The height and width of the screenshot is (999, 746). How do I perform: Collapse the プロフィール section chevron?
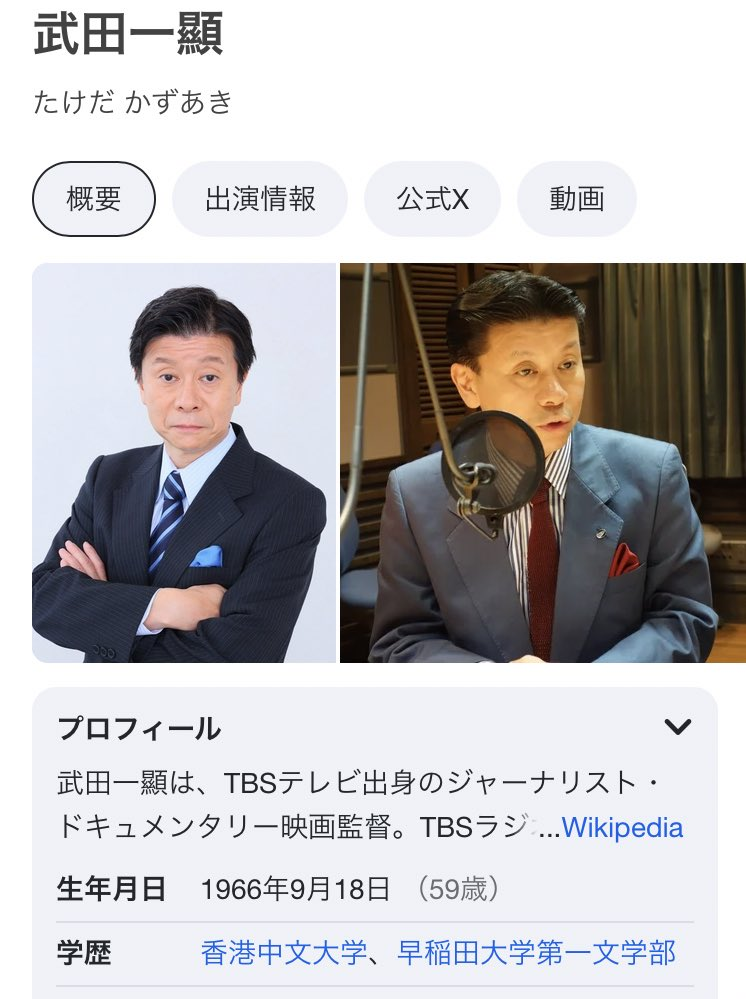click(x=678, y=727)
